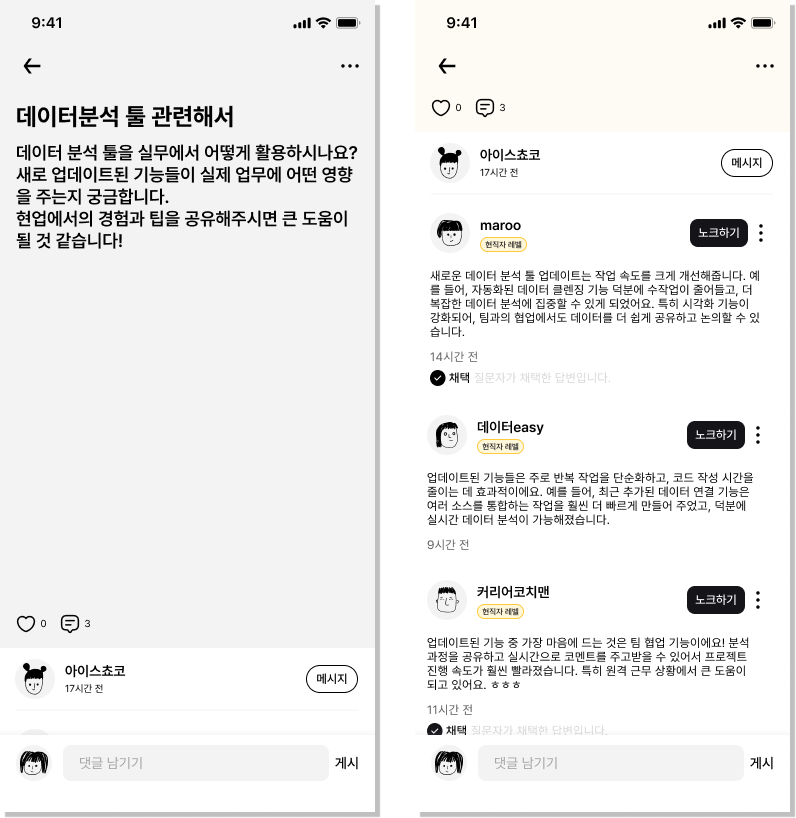Image resolution: width=796 pixels, height=818 pixels.
Task: Tap 게시 on the answers screen
Action: click(762, 763)
